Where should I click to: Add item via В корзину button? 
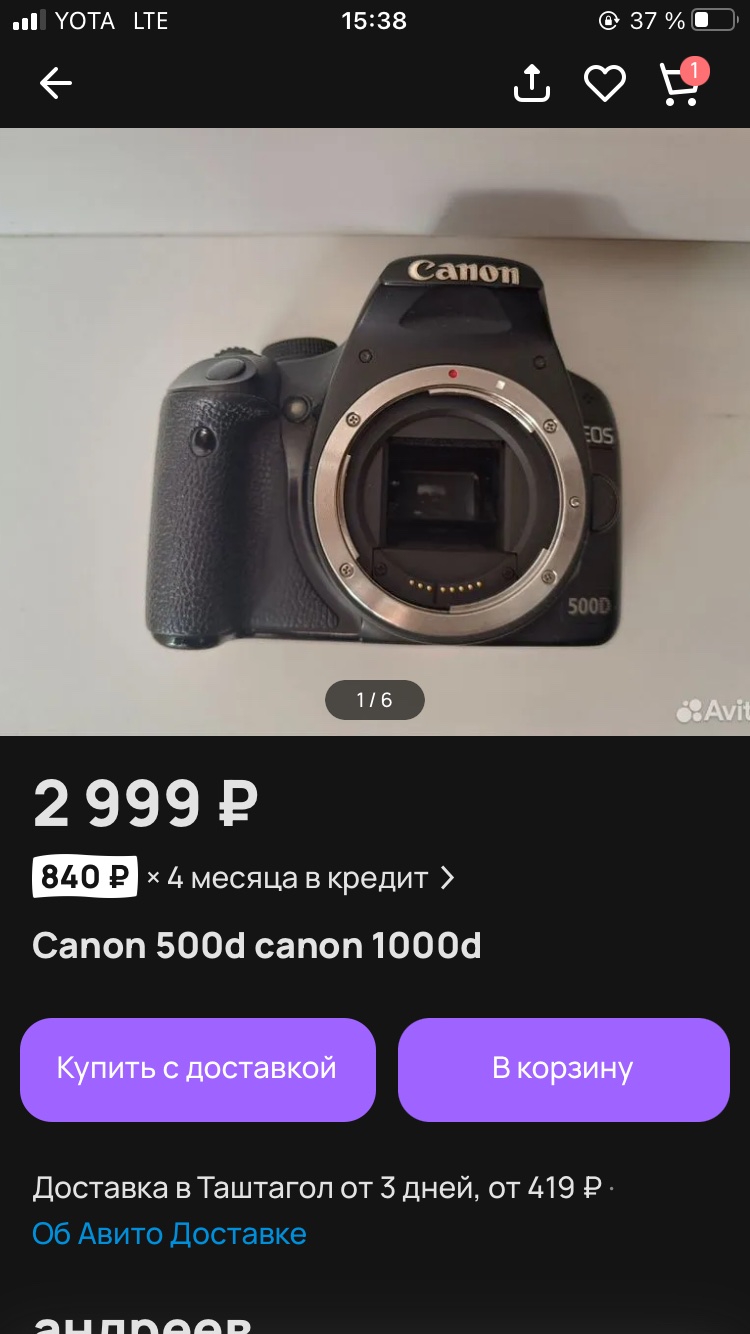tap(564, 1069)
